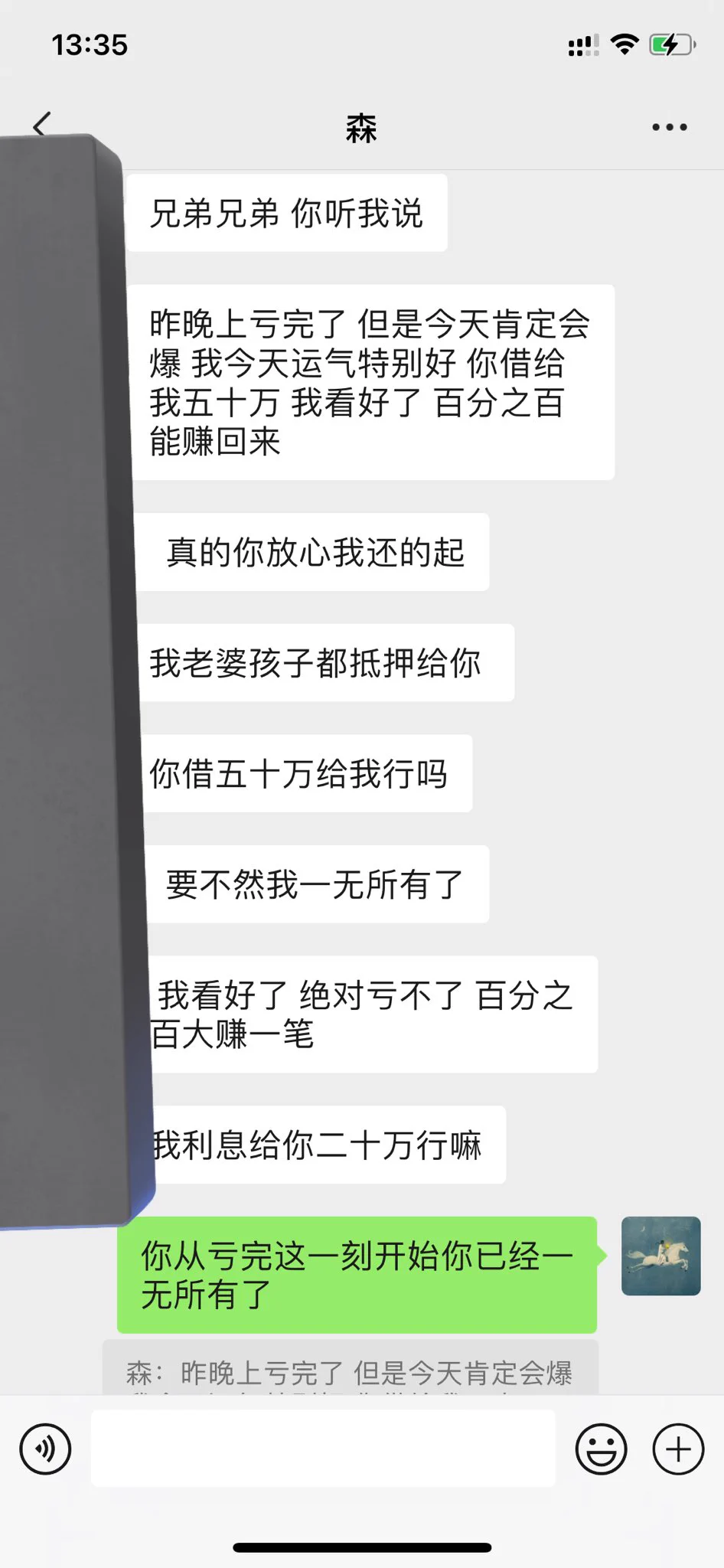The width and height of the screenshot is (724, 1568).
Task: Open the emoji sticker picker
Action: click(601, 1449)
